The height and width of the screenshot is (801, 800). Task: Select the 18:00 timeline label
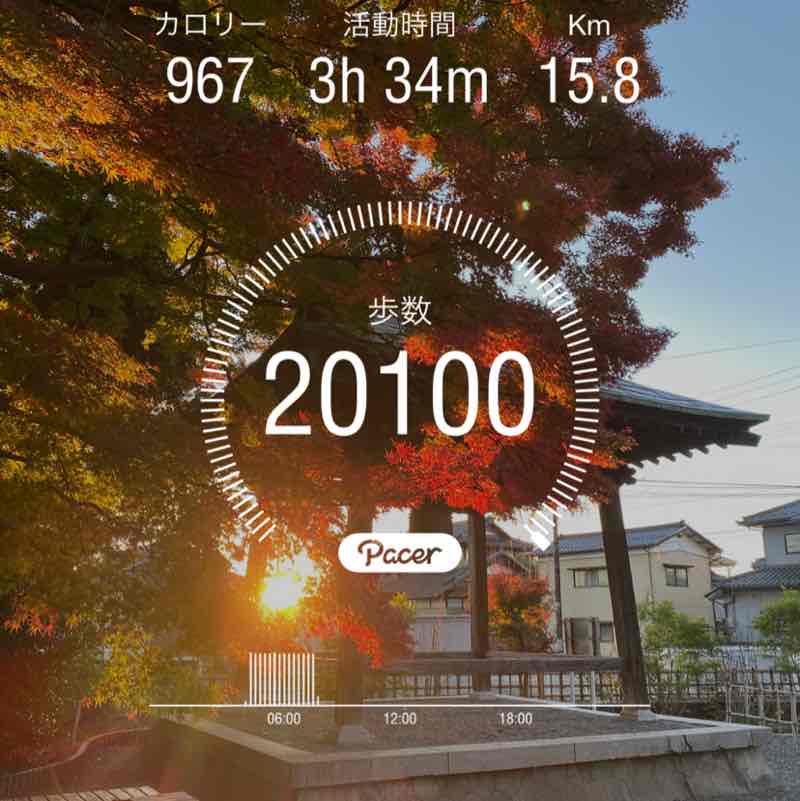[x=513, y=716]
